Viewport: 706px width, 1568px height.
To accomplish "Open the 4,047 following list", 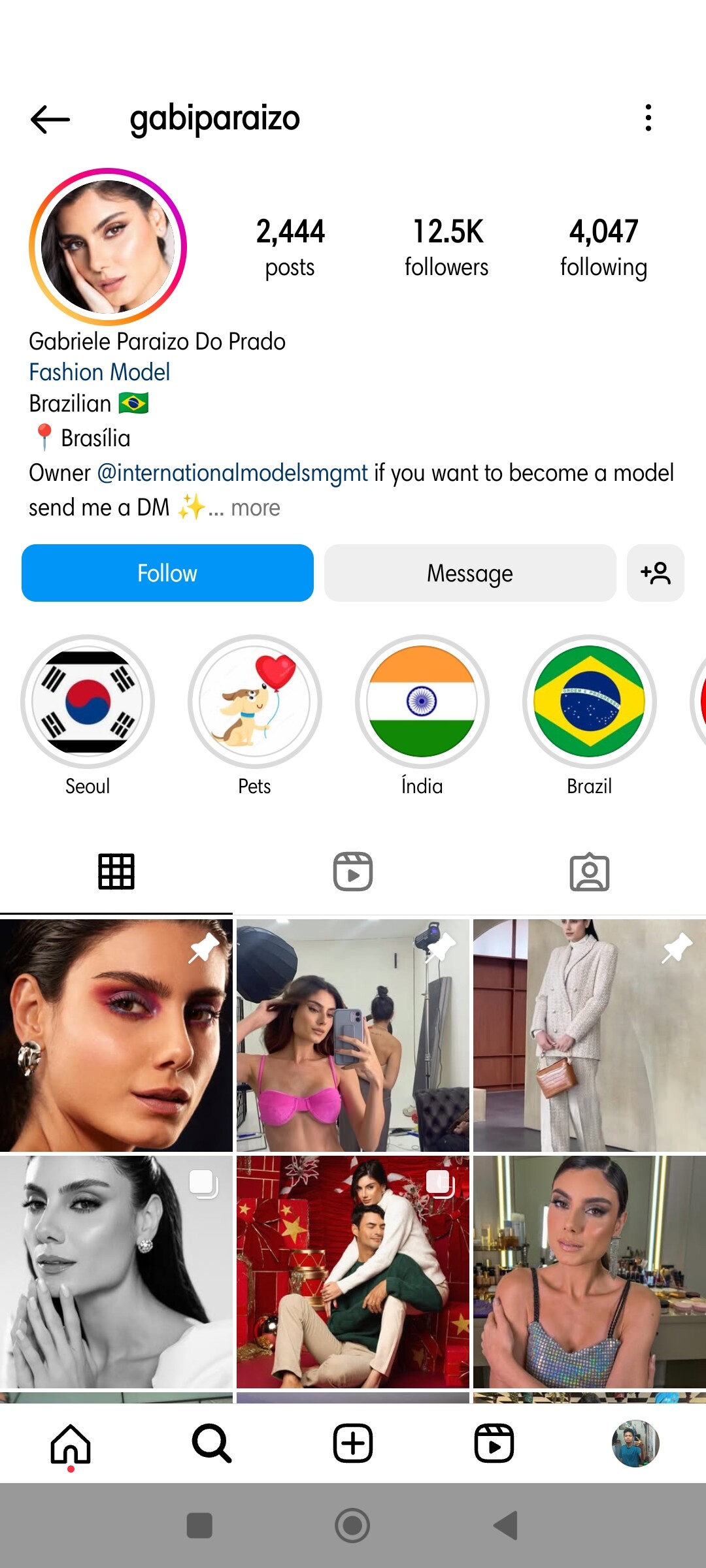I will coord(603,248).
